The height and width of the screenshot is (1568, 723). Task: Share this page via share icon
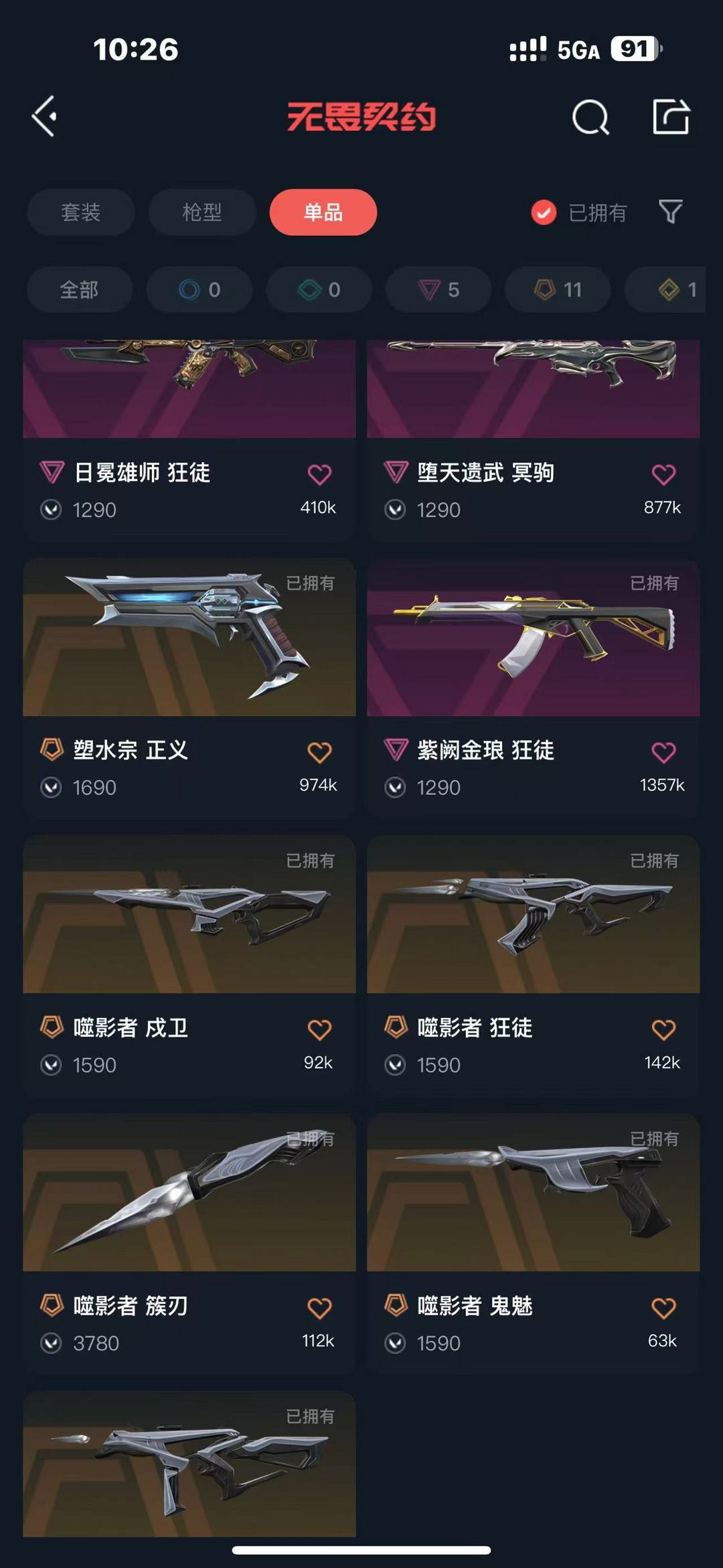(671, 117)
